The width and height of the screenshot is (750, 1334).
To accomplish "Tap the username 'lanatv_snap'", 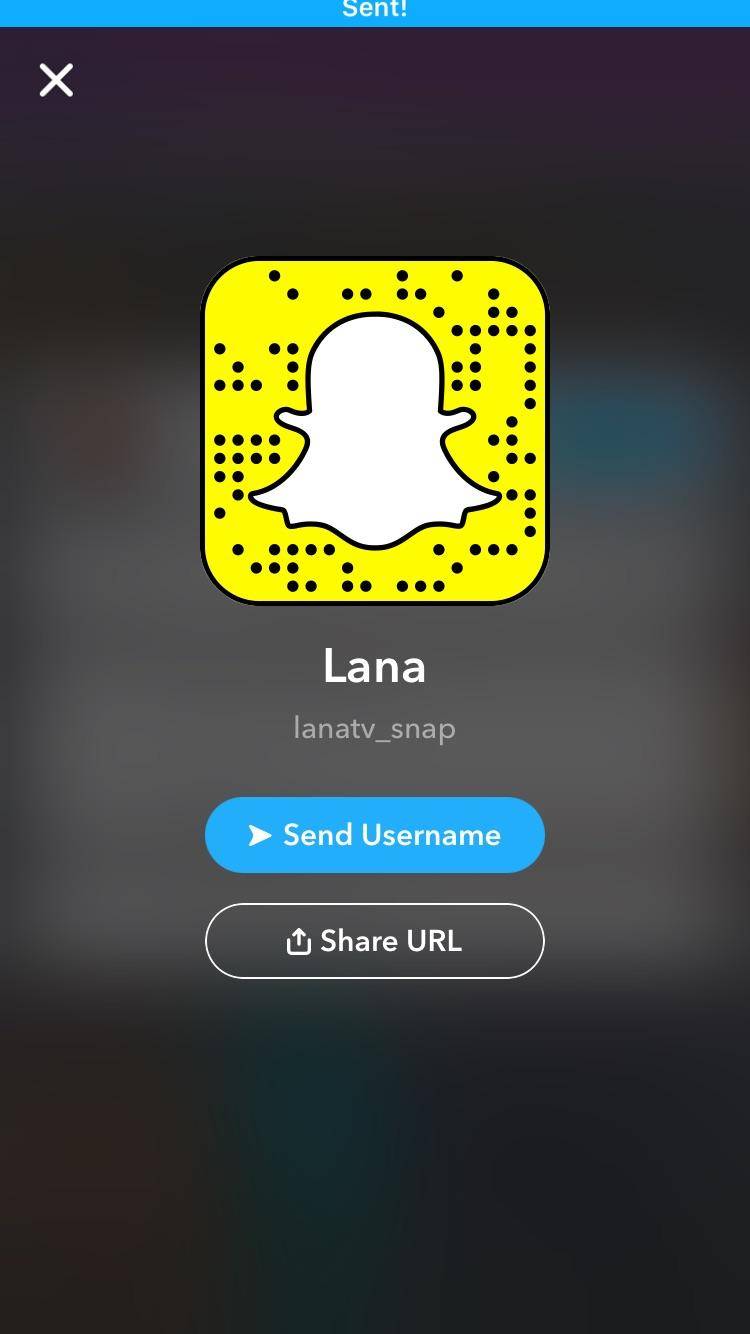I will tap(375, 728).
